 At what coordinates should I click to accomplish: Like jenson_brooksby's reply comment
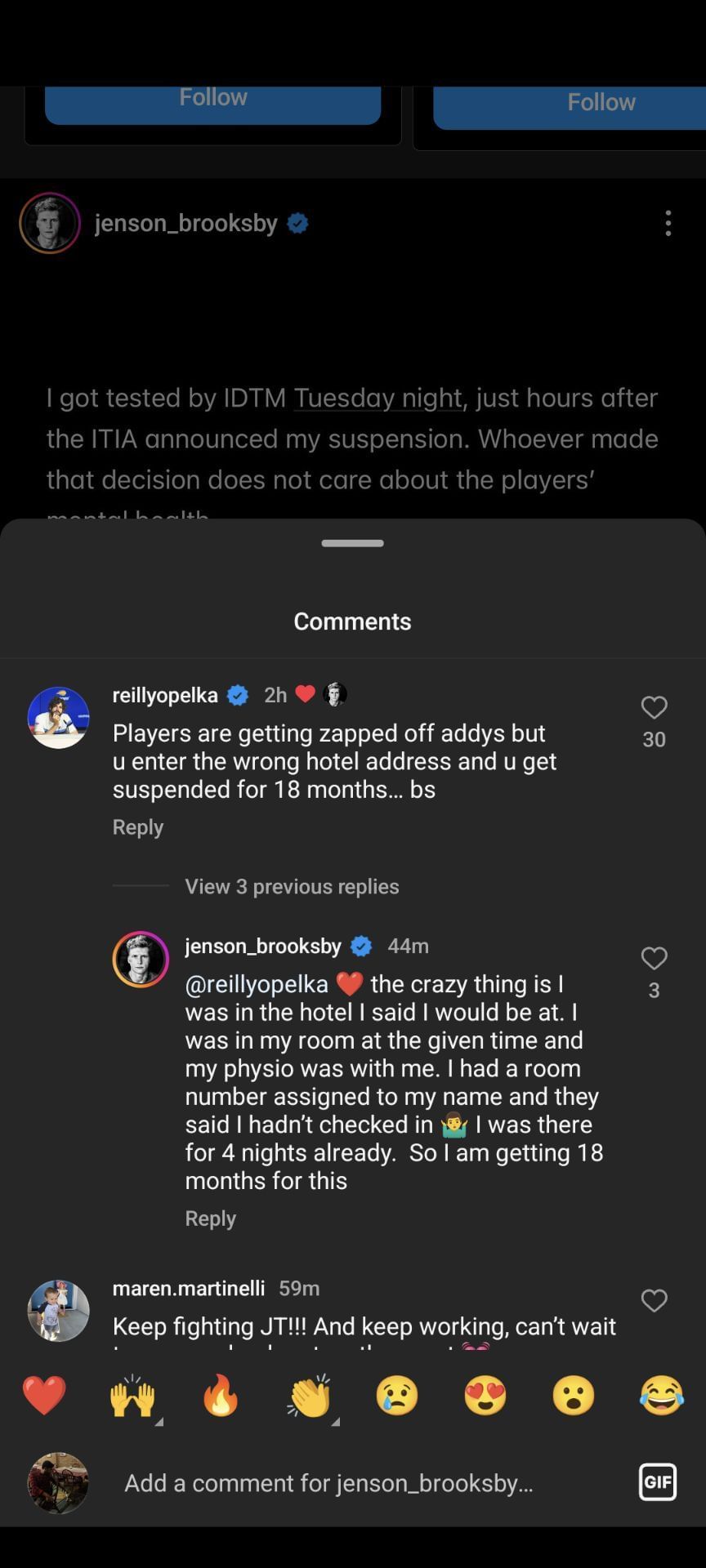tap(654, 958)
